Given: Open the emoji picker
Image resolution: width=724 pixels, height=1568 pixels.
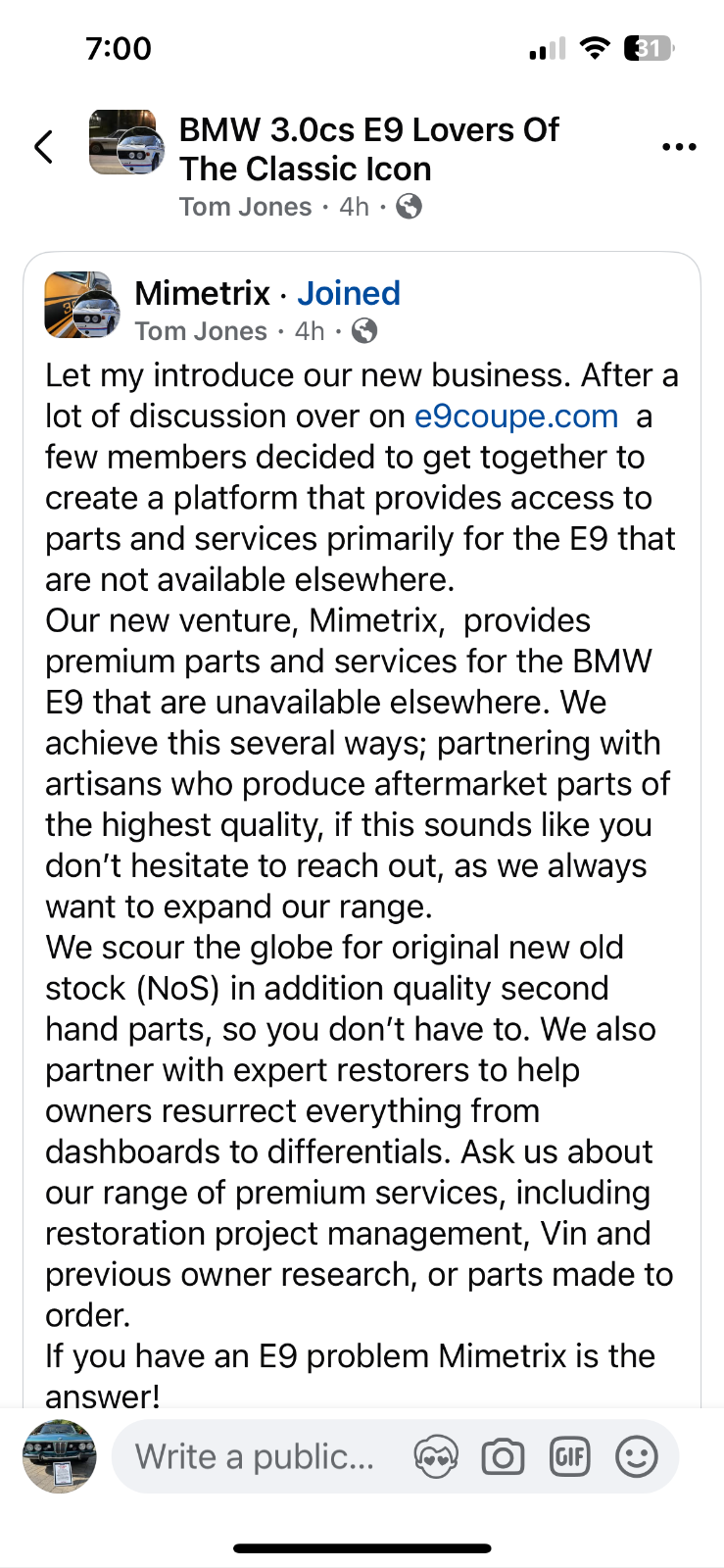Looking at the screenshot, I should coord(636,1457).
